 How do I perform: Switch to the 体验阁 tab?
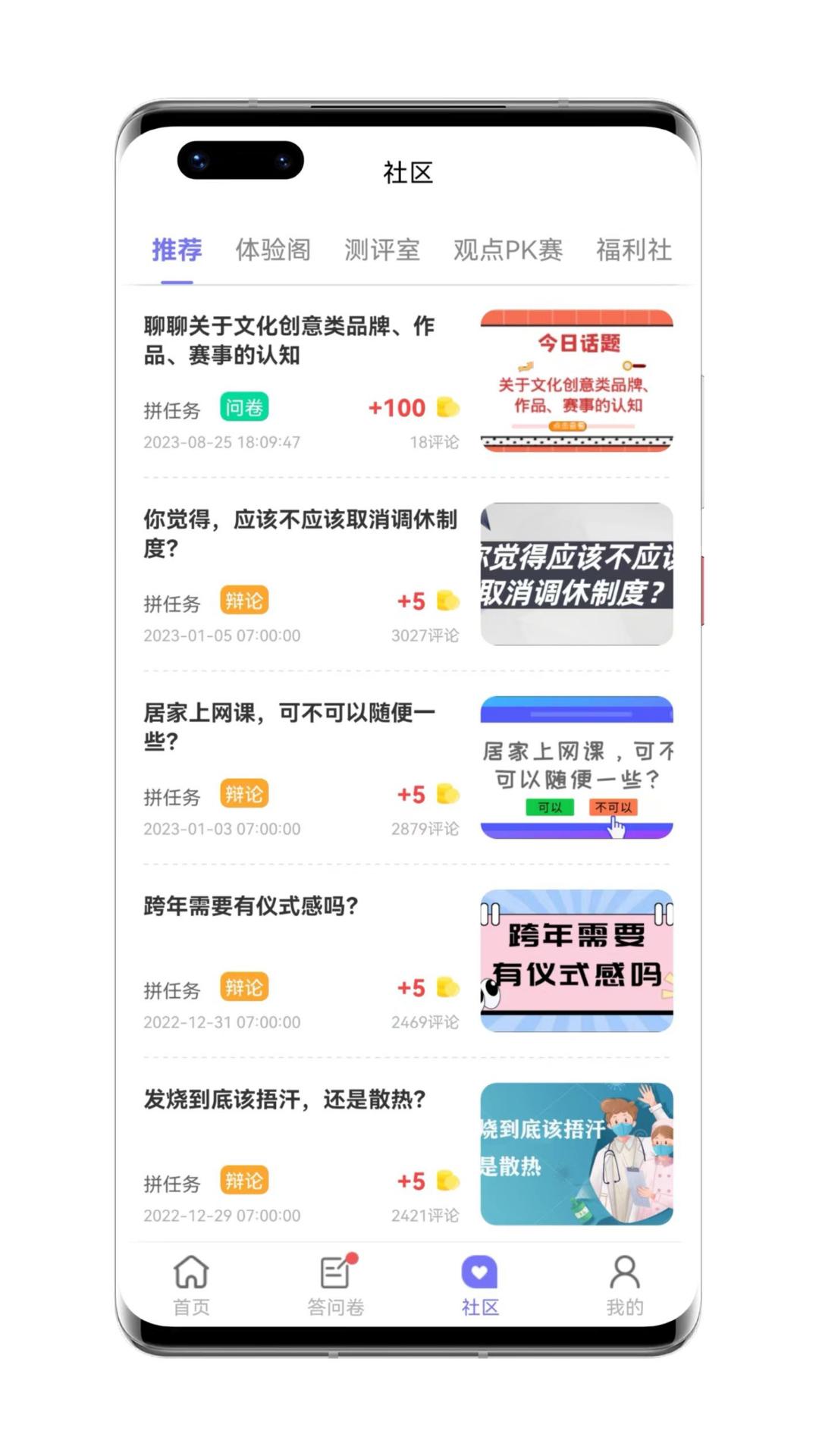(x=275, y=250)
